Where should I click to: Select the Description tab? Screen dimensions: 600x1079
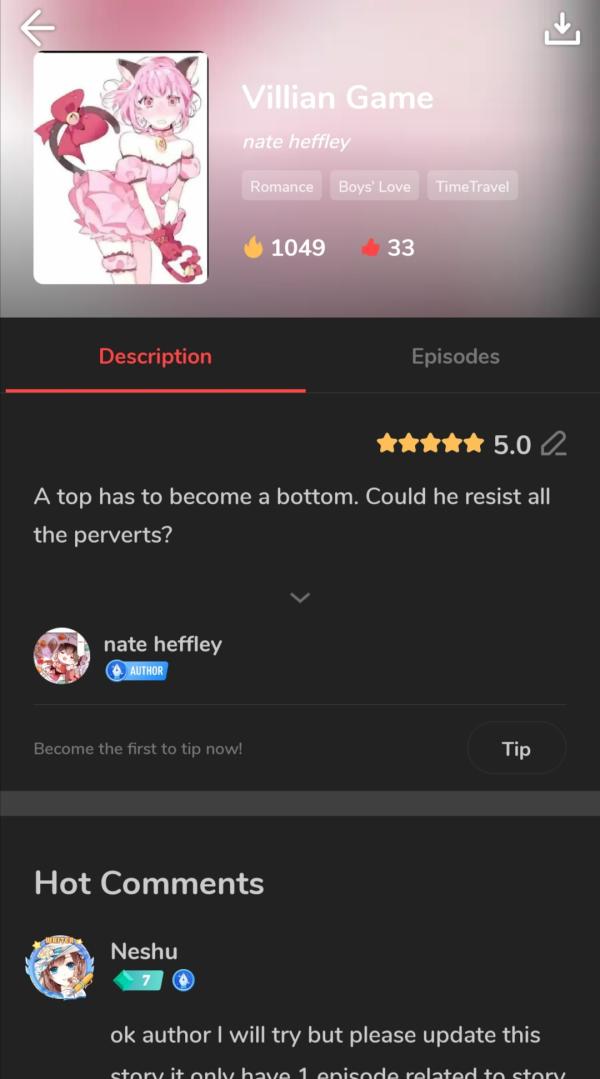pos(155,357)
